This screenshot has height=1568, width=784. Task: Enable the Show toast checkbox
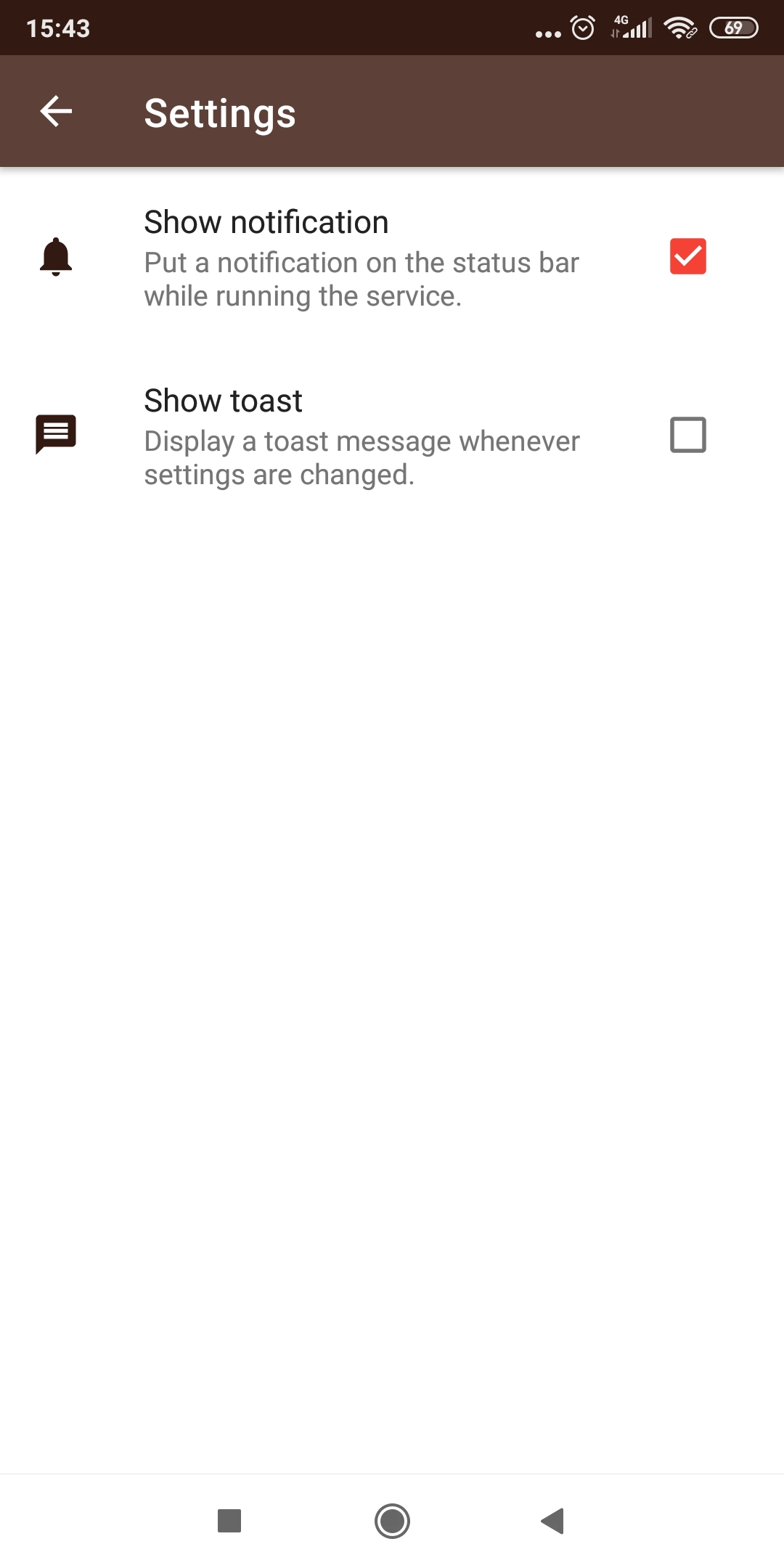tap(687, 435)
